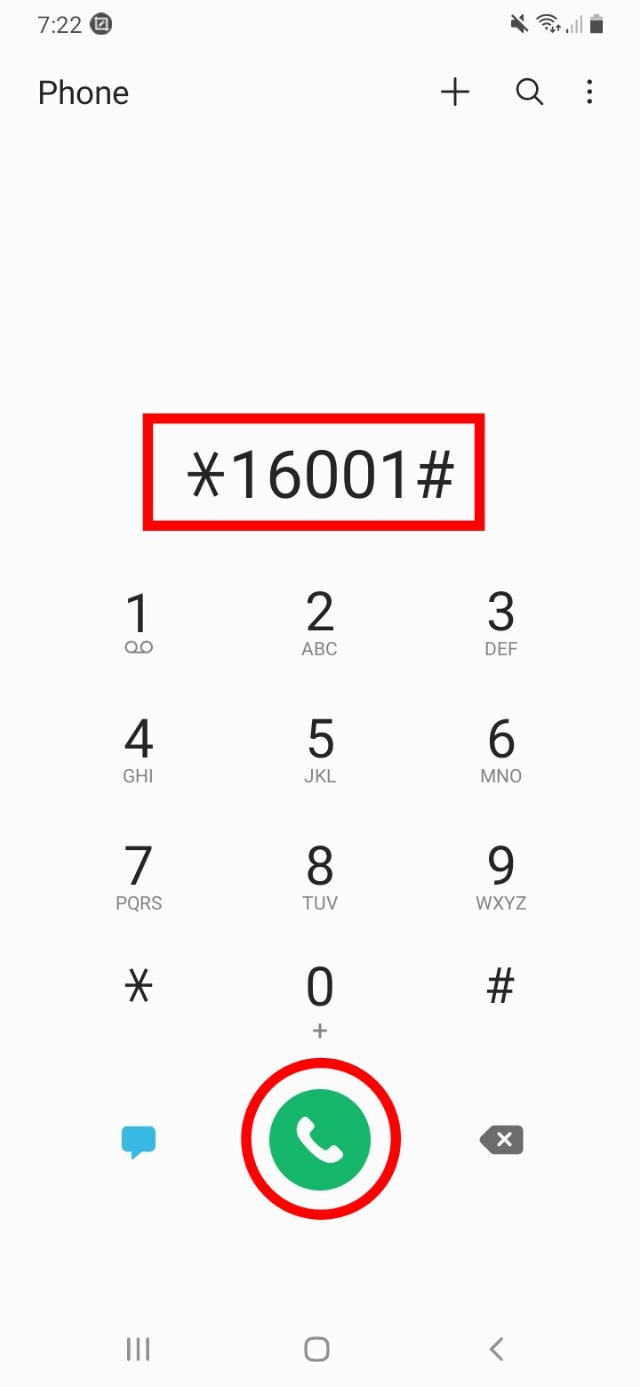Tap the entered number *16001# field
The width and height of the screenshot is (640, 1387).
[x=319, y=474]
